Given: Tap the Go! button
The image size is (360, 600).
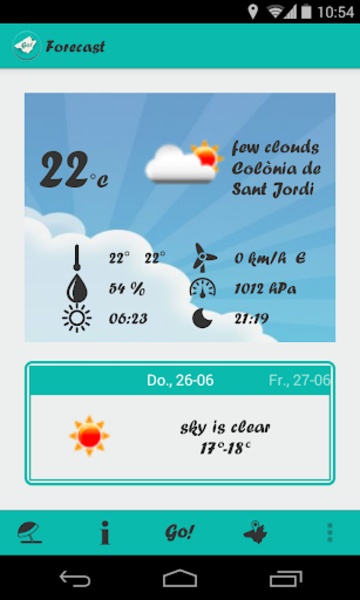Looking at the screenshot, I should (180, 532).
